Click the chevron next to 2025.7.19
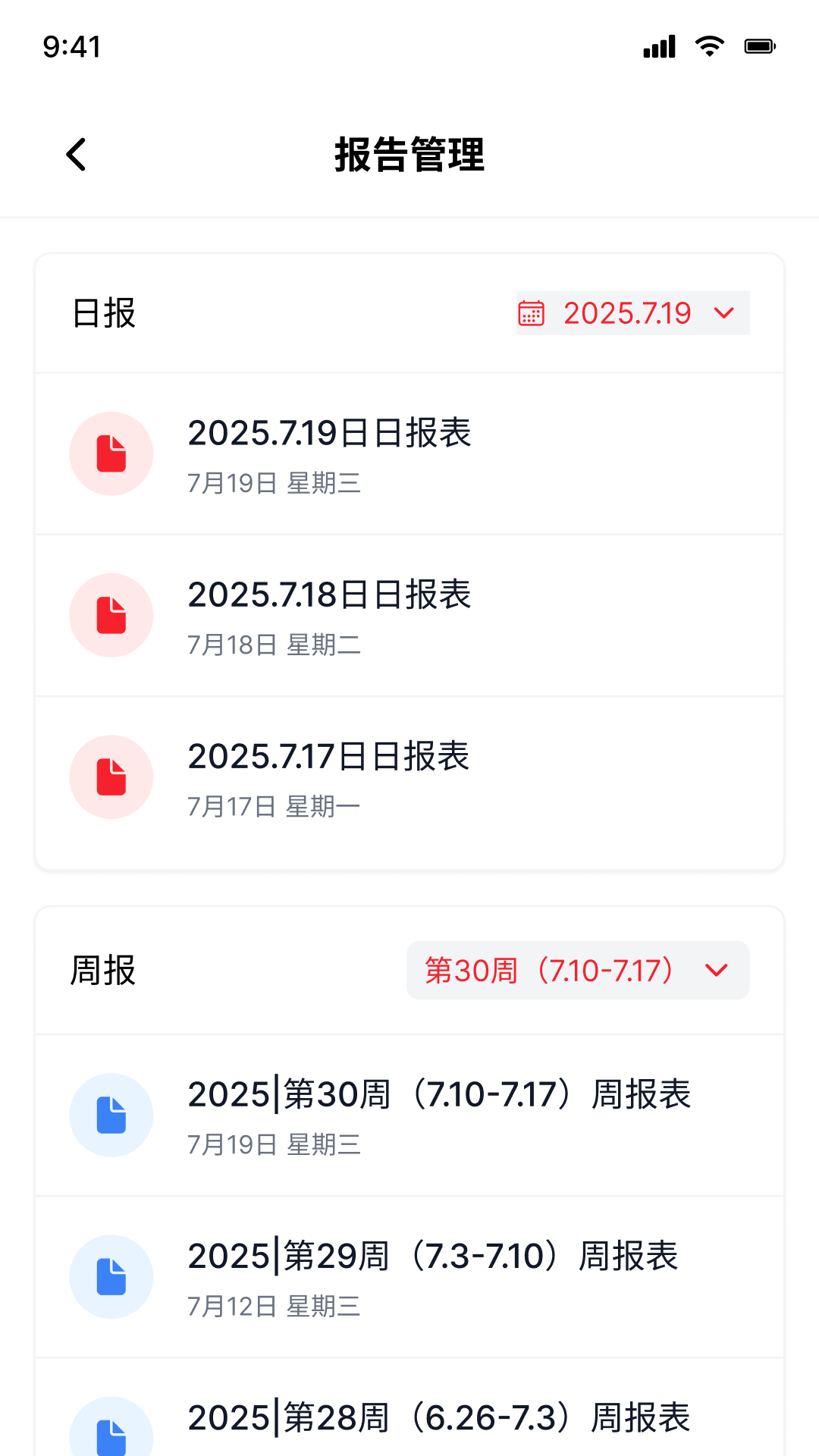The image size is (819, 1456). 723,312
